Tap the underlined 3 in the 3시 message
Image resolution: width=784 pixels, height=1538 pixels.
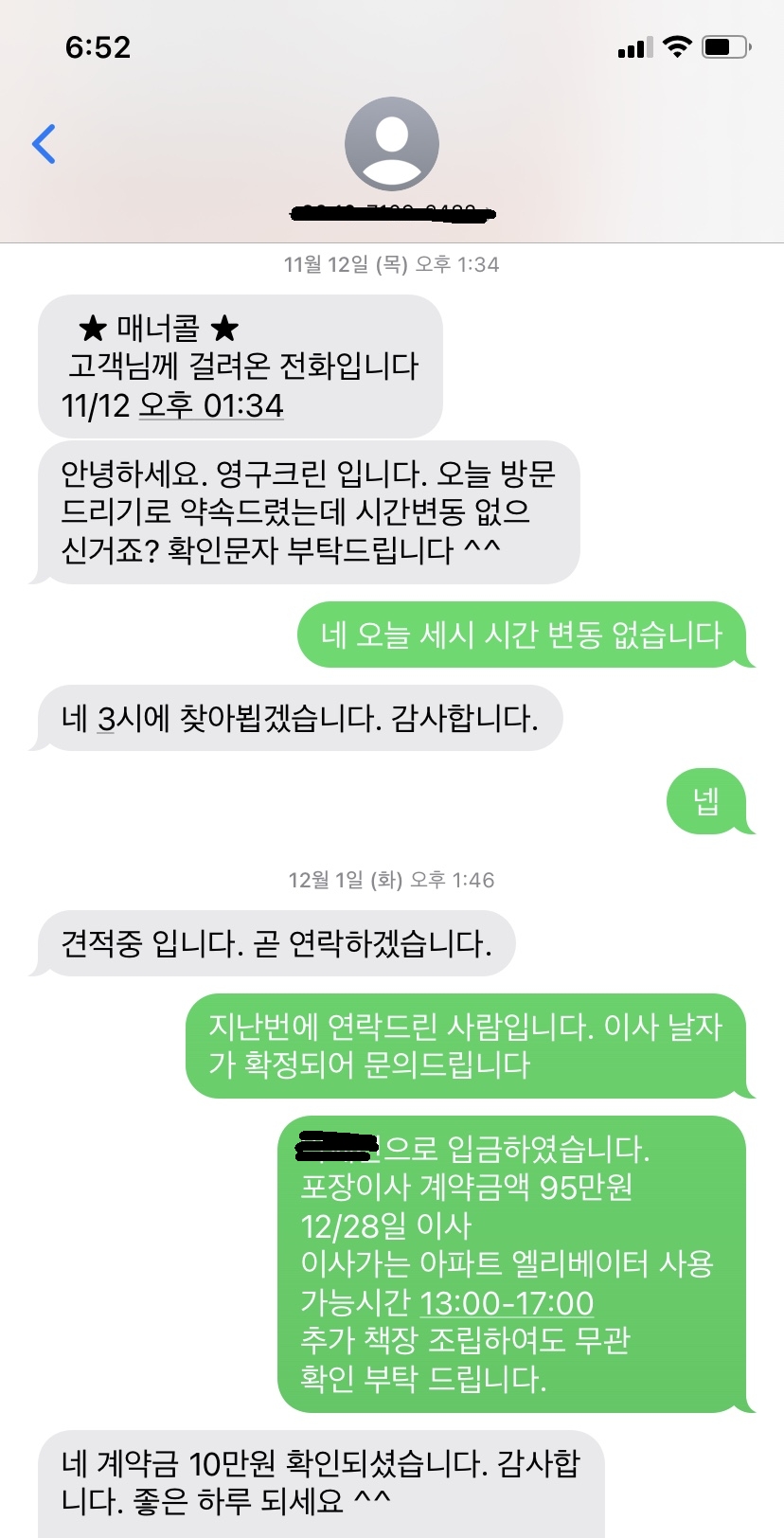[x=105, y=719]
